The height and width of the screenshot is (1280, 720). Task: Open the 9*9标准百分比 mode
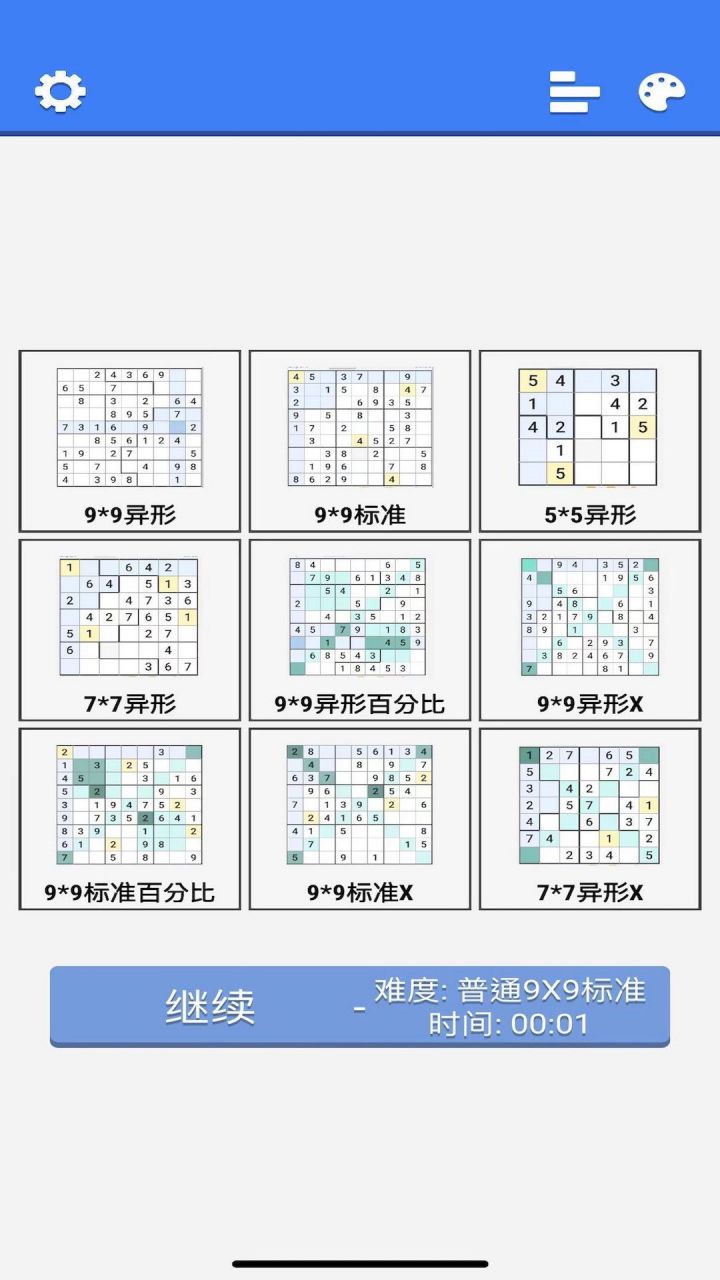(x=130, y=819)
